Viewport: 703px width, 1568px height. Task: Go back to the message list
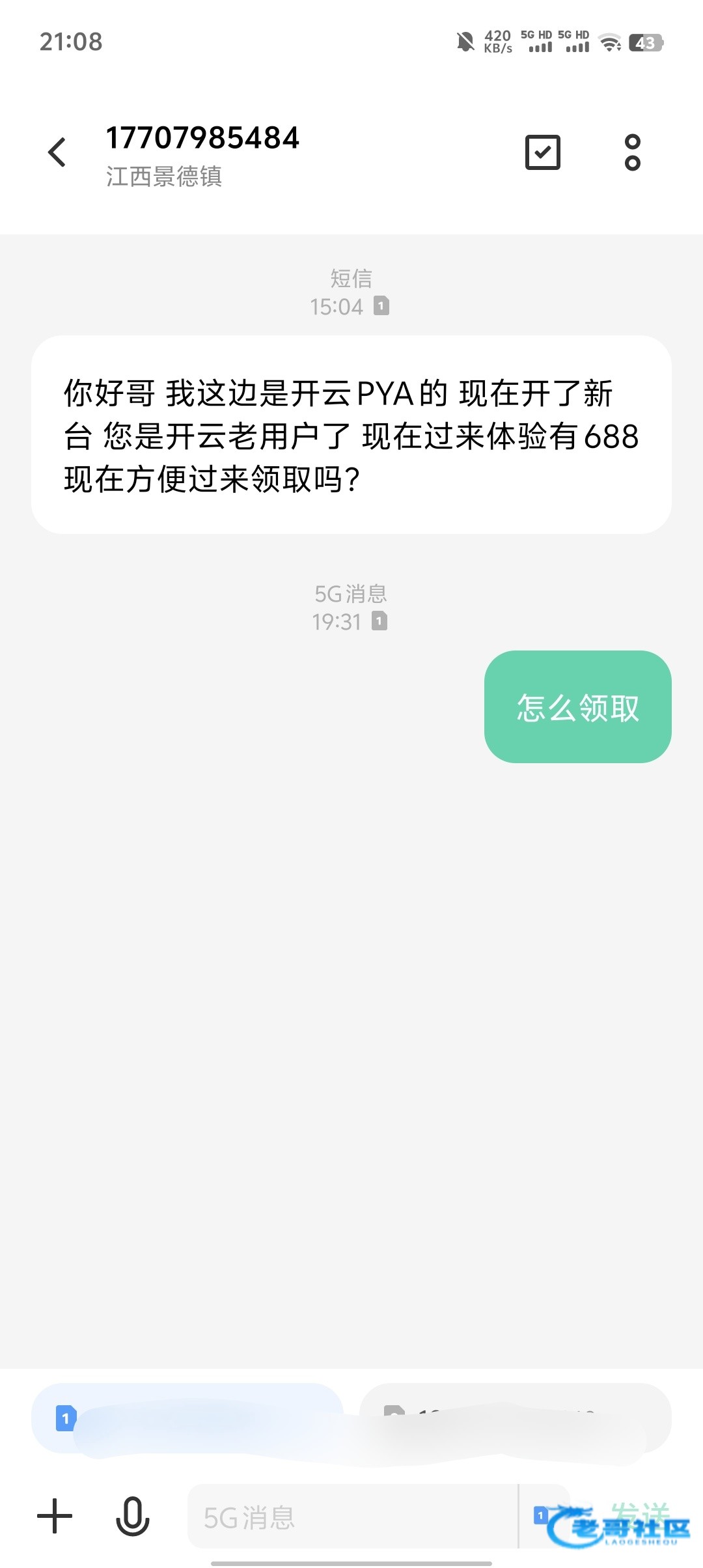pos(58,152)
